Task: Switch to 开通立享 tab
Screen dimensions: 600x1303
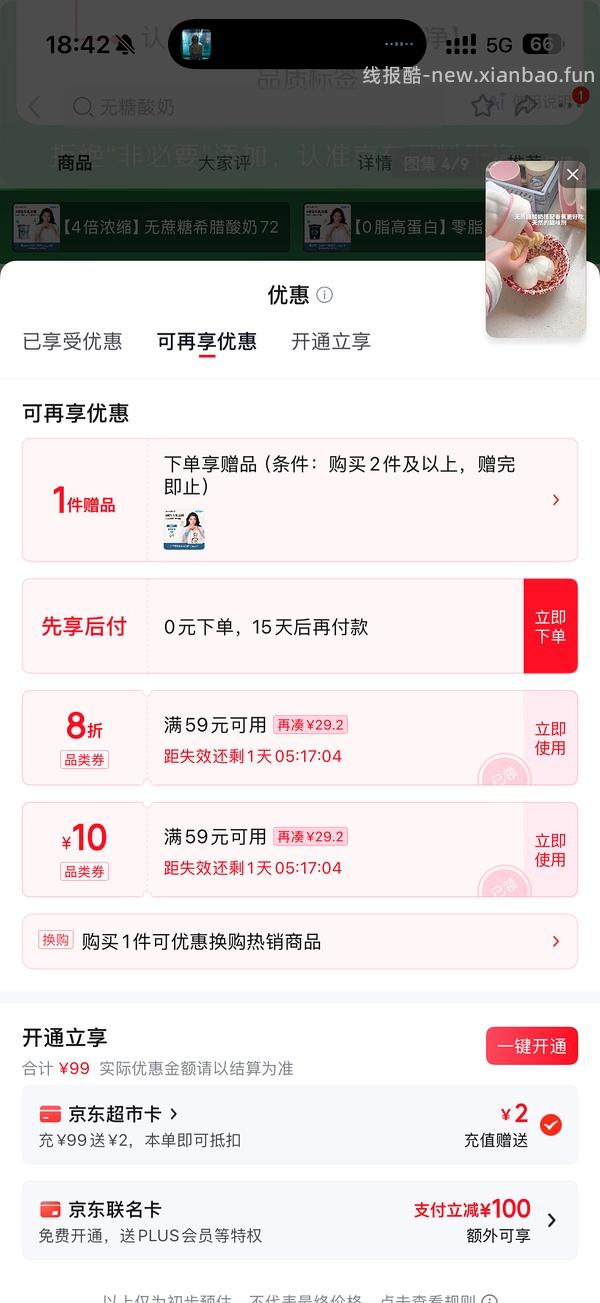Action: point(331,341)
